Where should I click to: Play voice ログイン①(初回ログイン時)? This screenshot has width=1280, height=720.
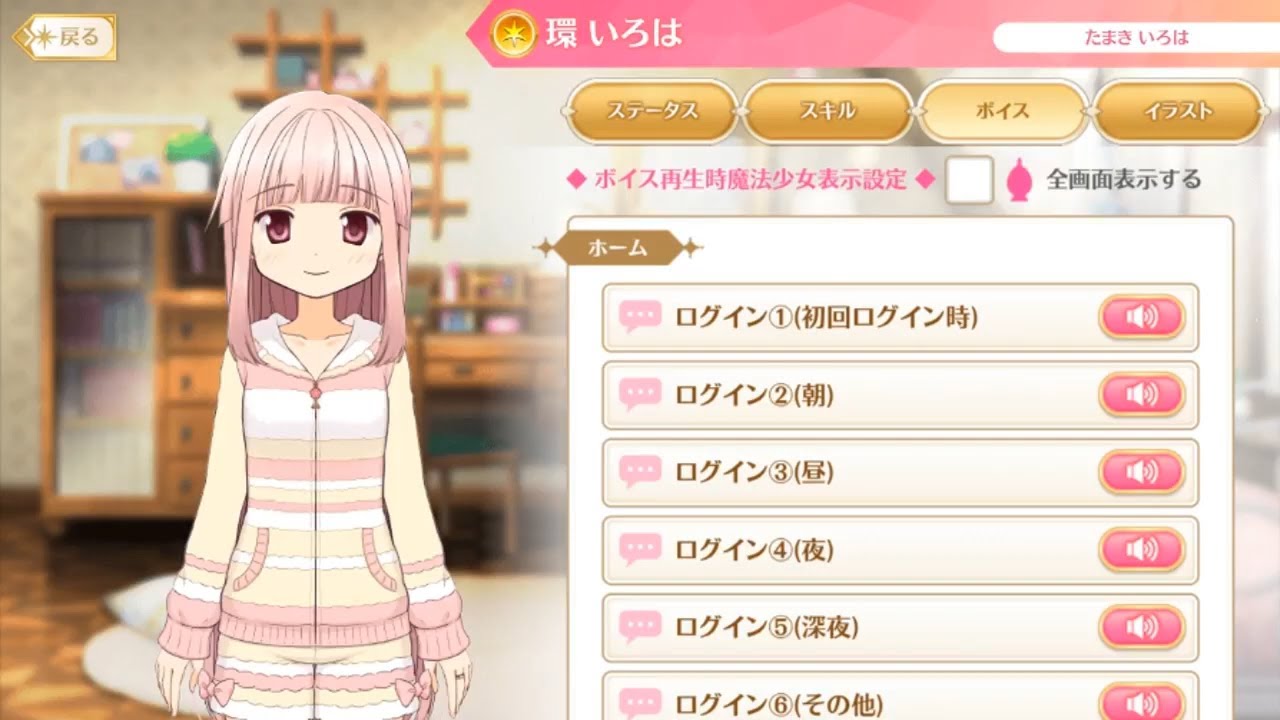(x=1142, y=317)
